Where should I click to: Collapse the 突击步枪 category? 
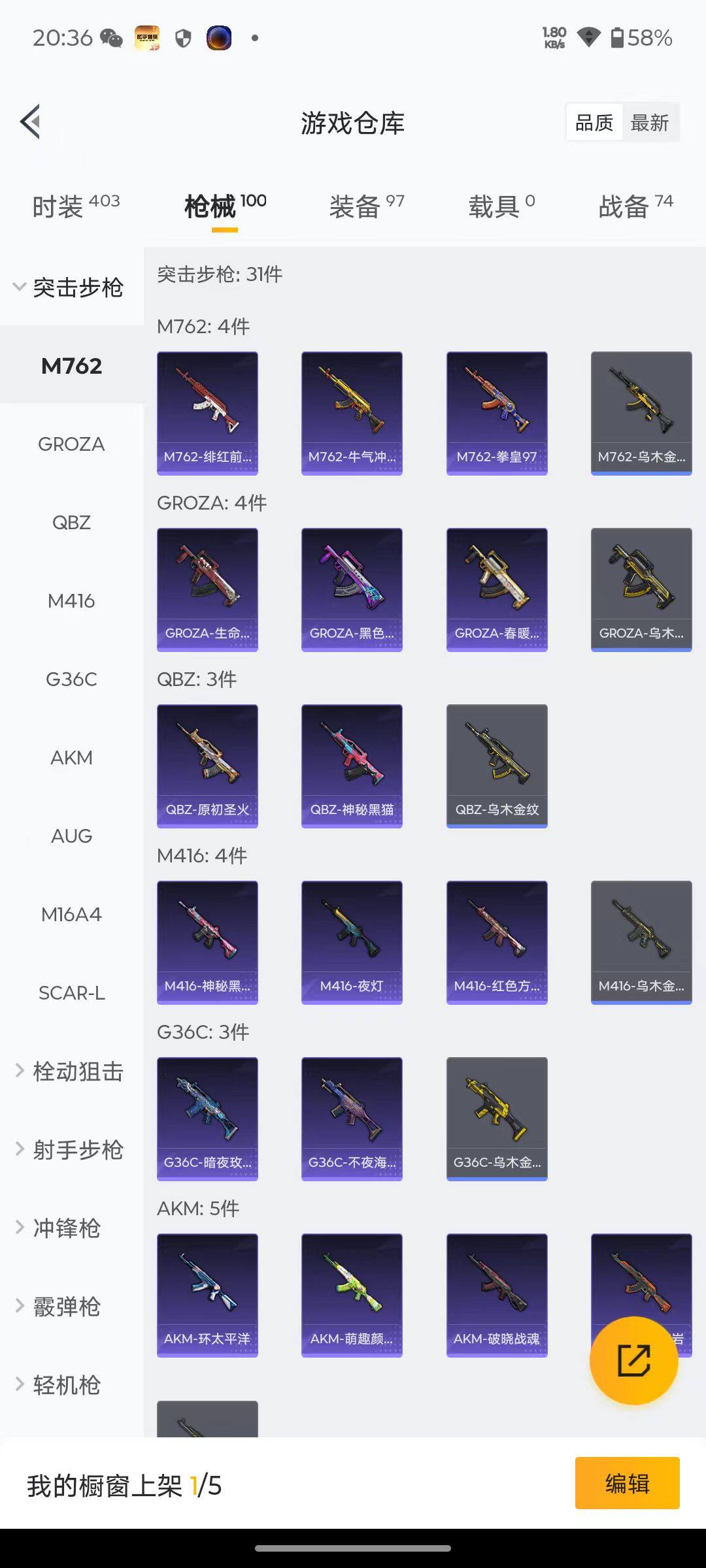pyautogui.click(x=69, y=287)
